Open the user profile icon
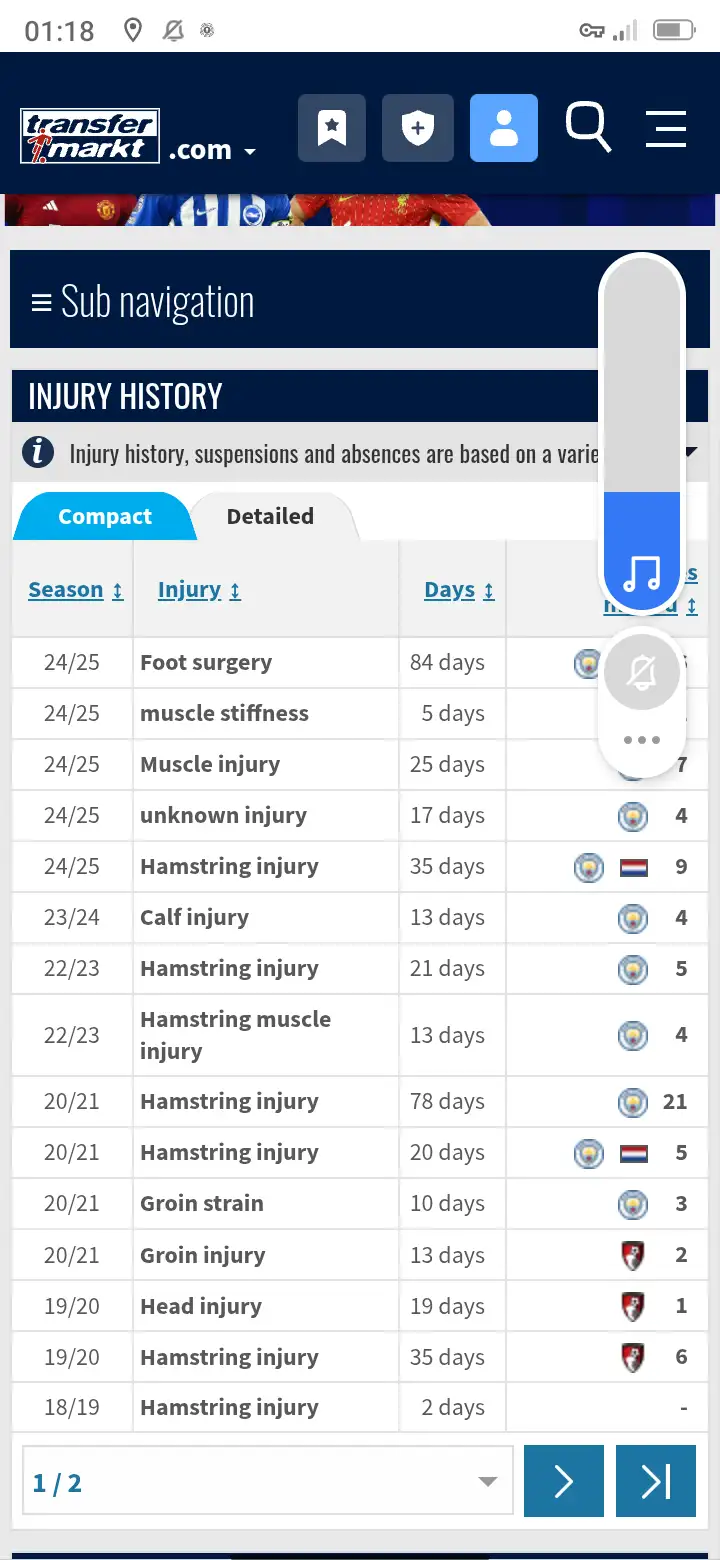Viewport: 720px width, 1560px height. (504, 128)
